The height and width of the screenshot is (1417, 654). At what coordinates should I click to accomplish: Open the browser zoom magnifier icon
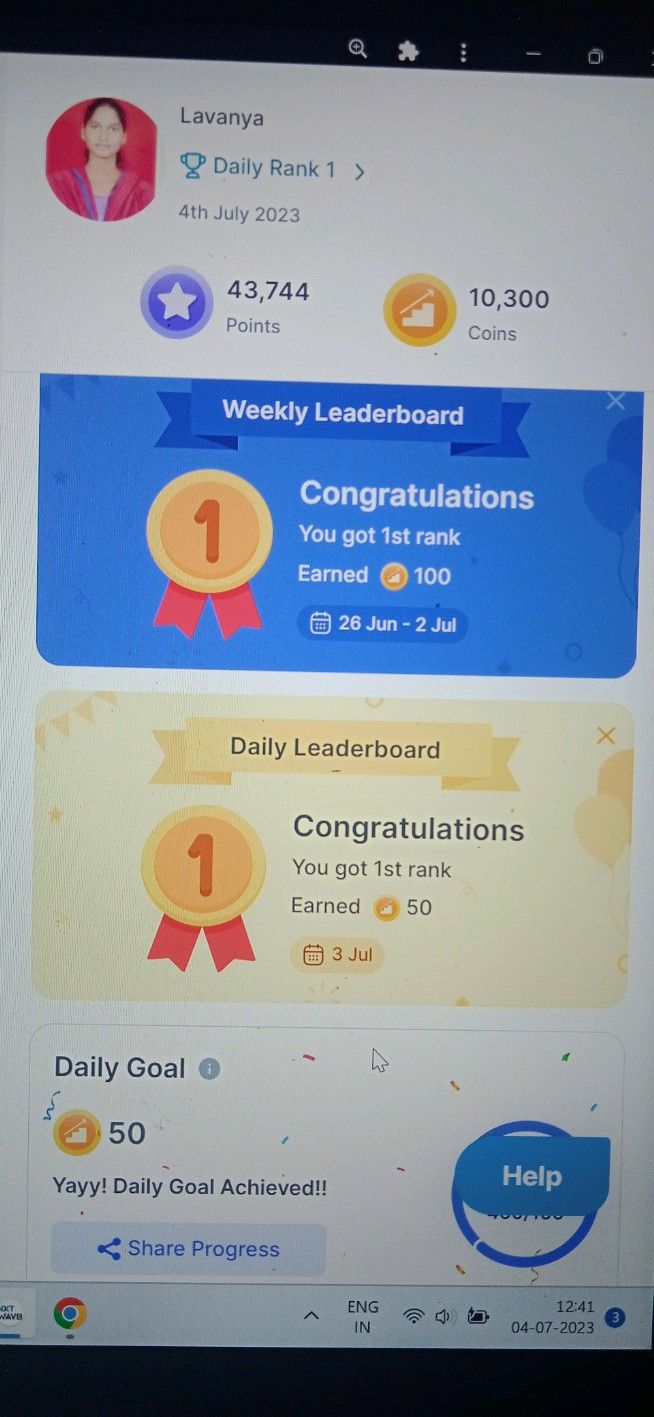point(357,49)
